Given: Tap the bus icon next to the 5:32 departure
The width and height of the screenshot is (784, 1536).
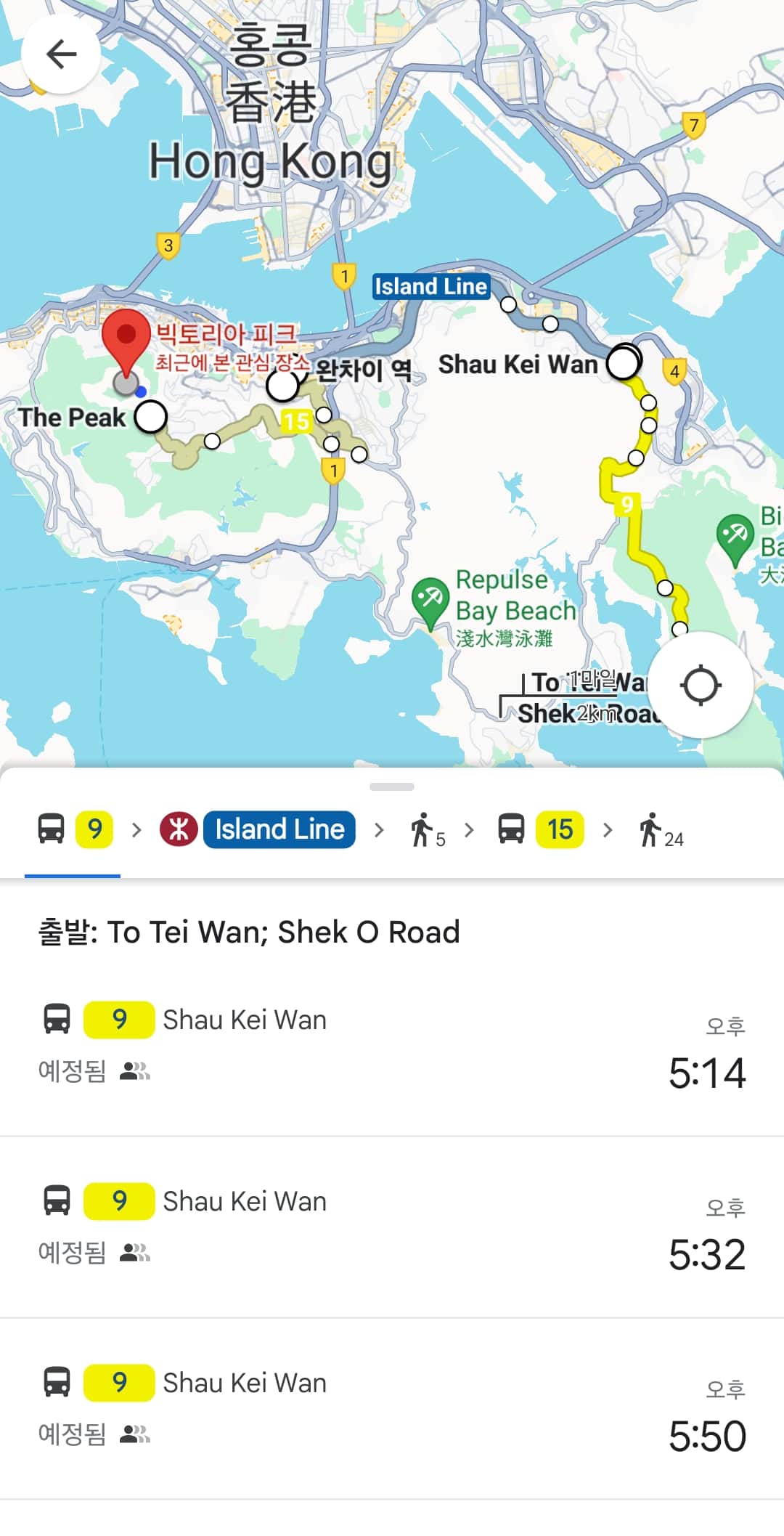Looking at the screenshot, I should pyautogui.click(x=57, y=1202).
